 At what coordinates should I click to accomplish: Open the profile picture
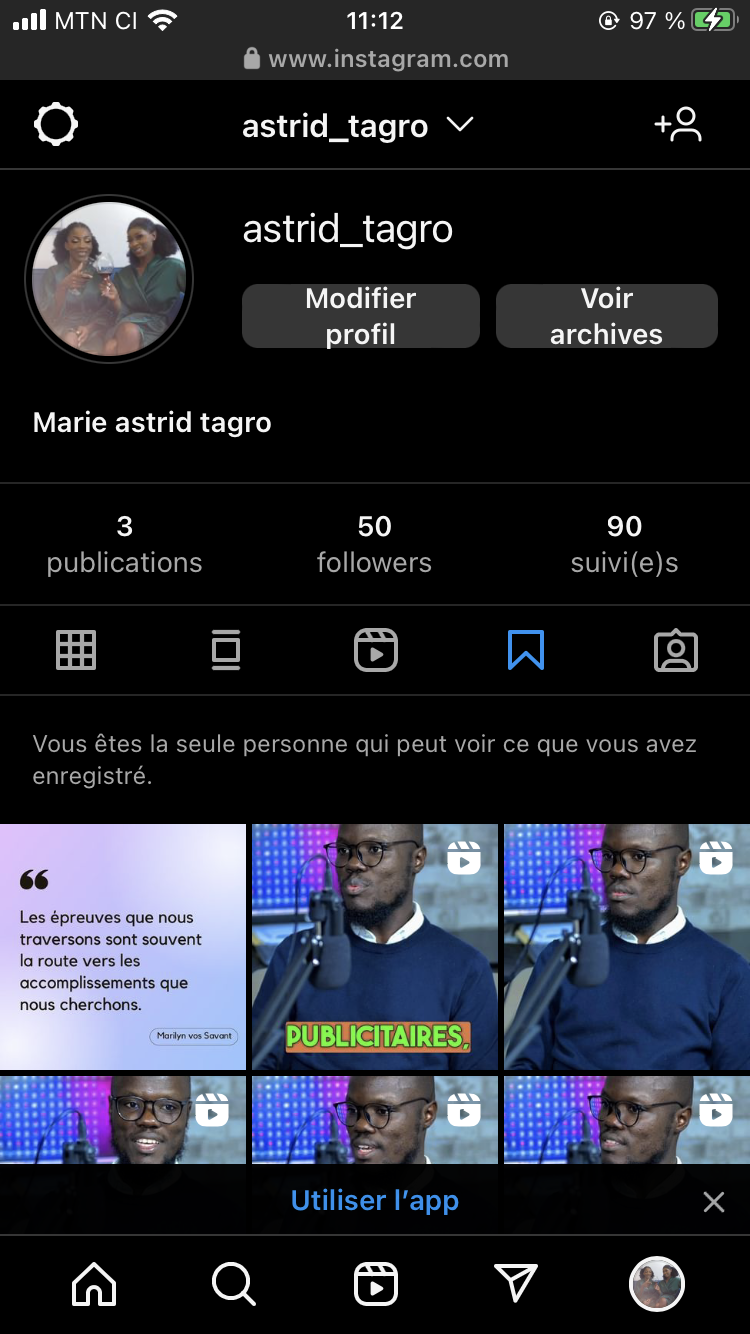[108, 279]
